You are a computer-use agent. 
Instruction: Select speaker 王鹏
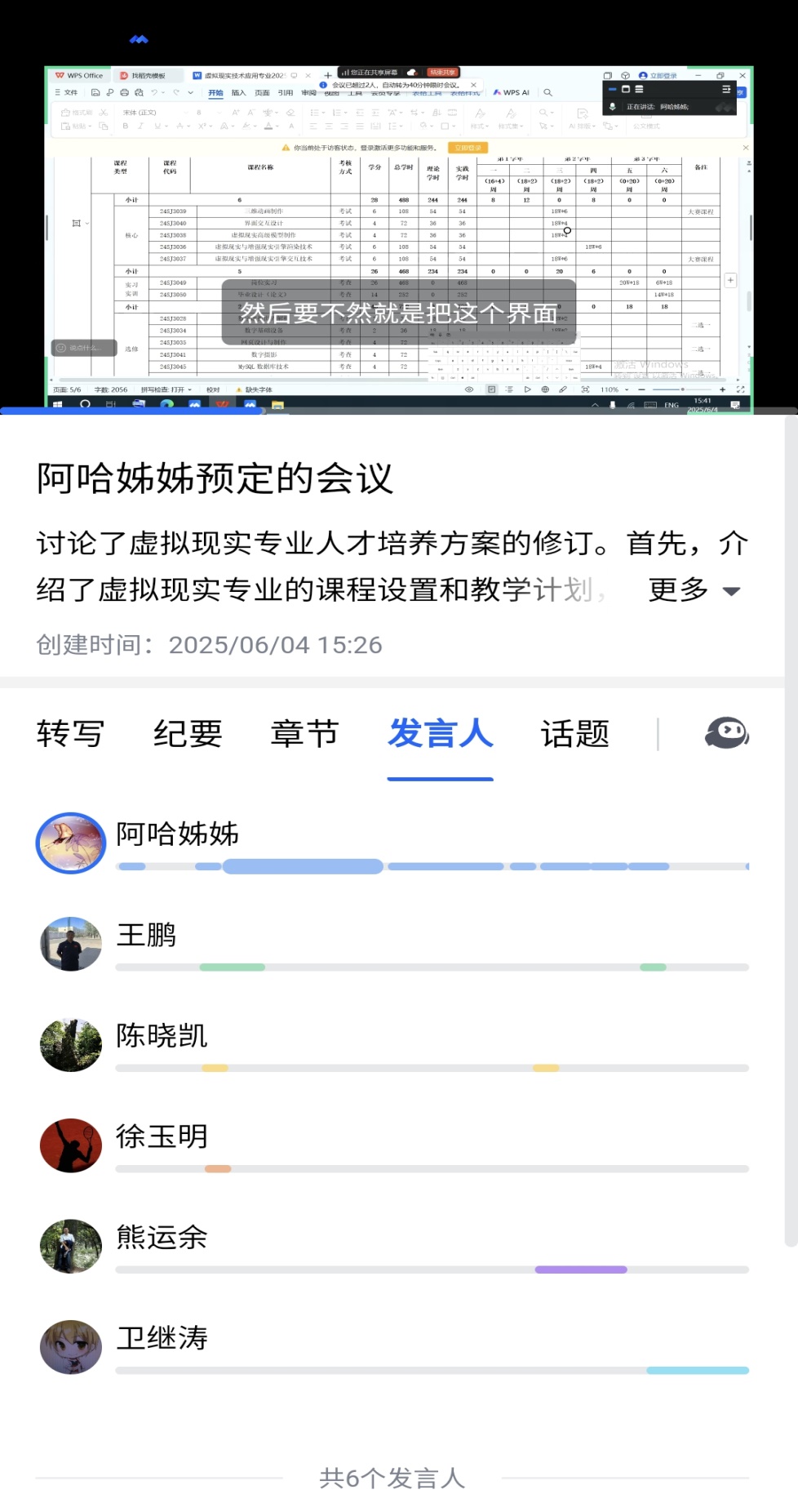(x=146, y=935)
